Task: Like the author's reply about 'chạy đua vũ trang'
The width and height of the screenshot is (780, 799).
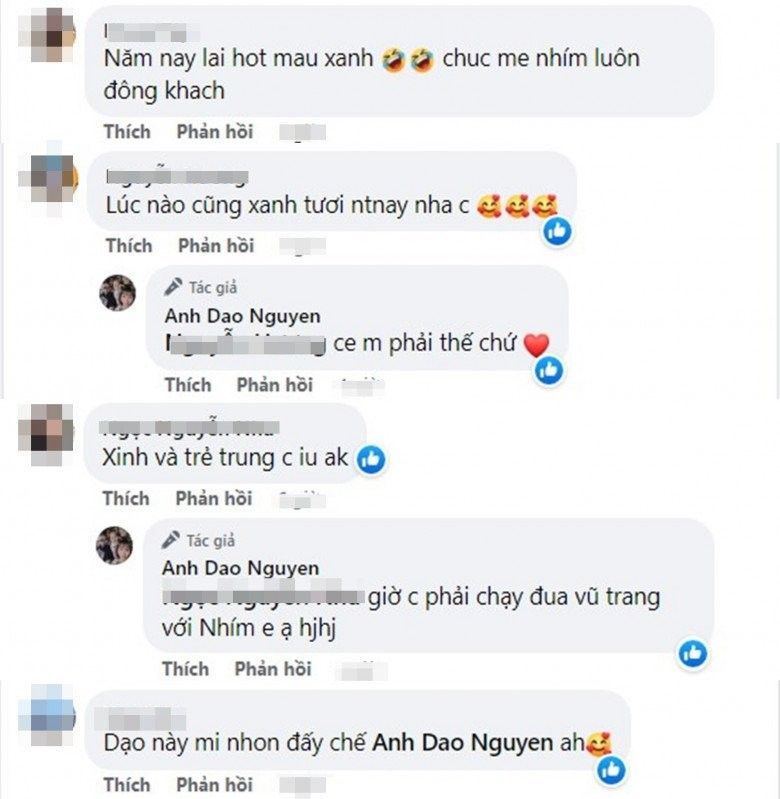Action: coord(186,668)
